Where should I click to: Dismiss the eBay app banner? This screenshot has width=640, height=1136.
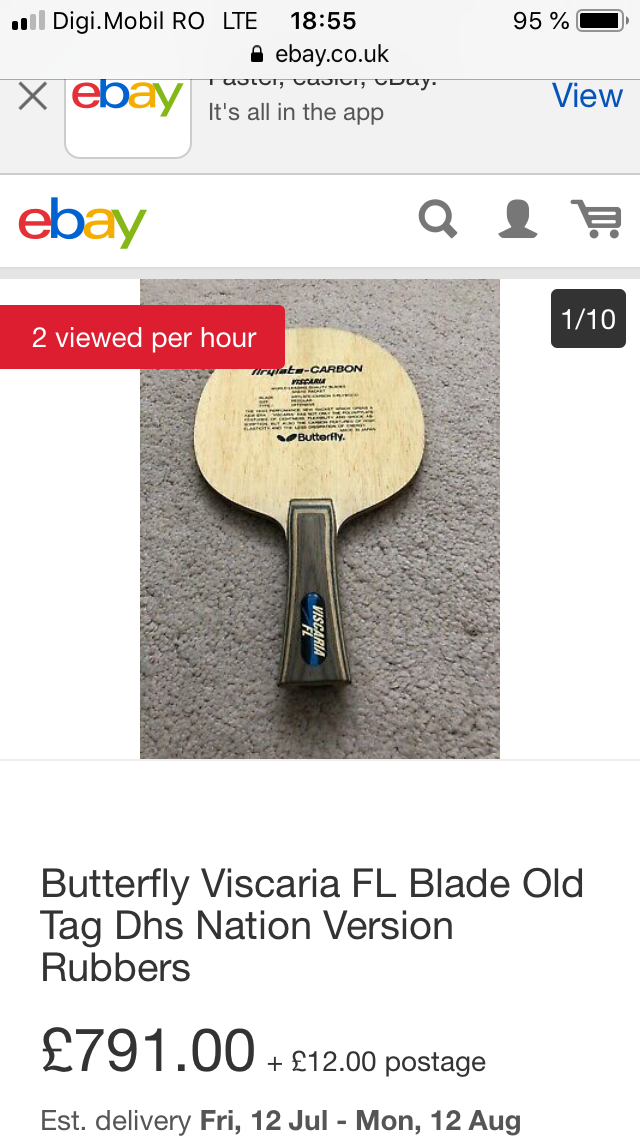point(33,97)
